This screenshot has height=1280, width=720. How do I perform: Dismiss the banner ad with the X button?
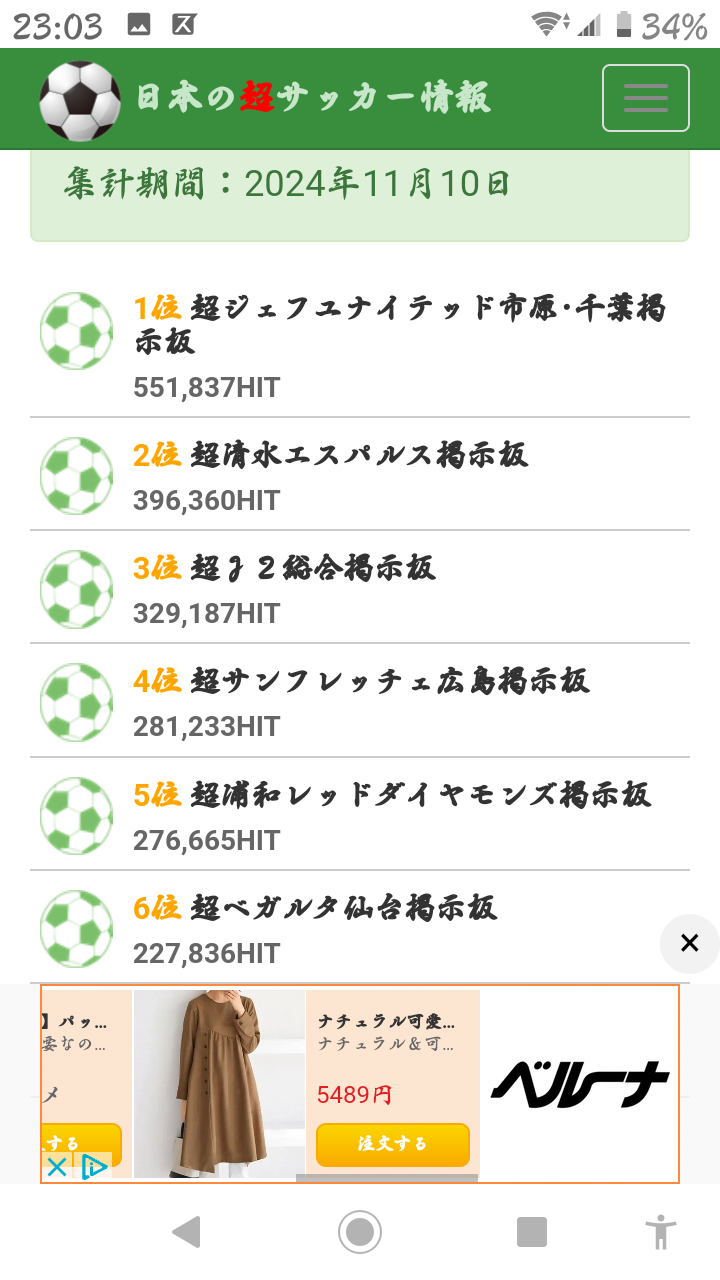pos(689,943)
